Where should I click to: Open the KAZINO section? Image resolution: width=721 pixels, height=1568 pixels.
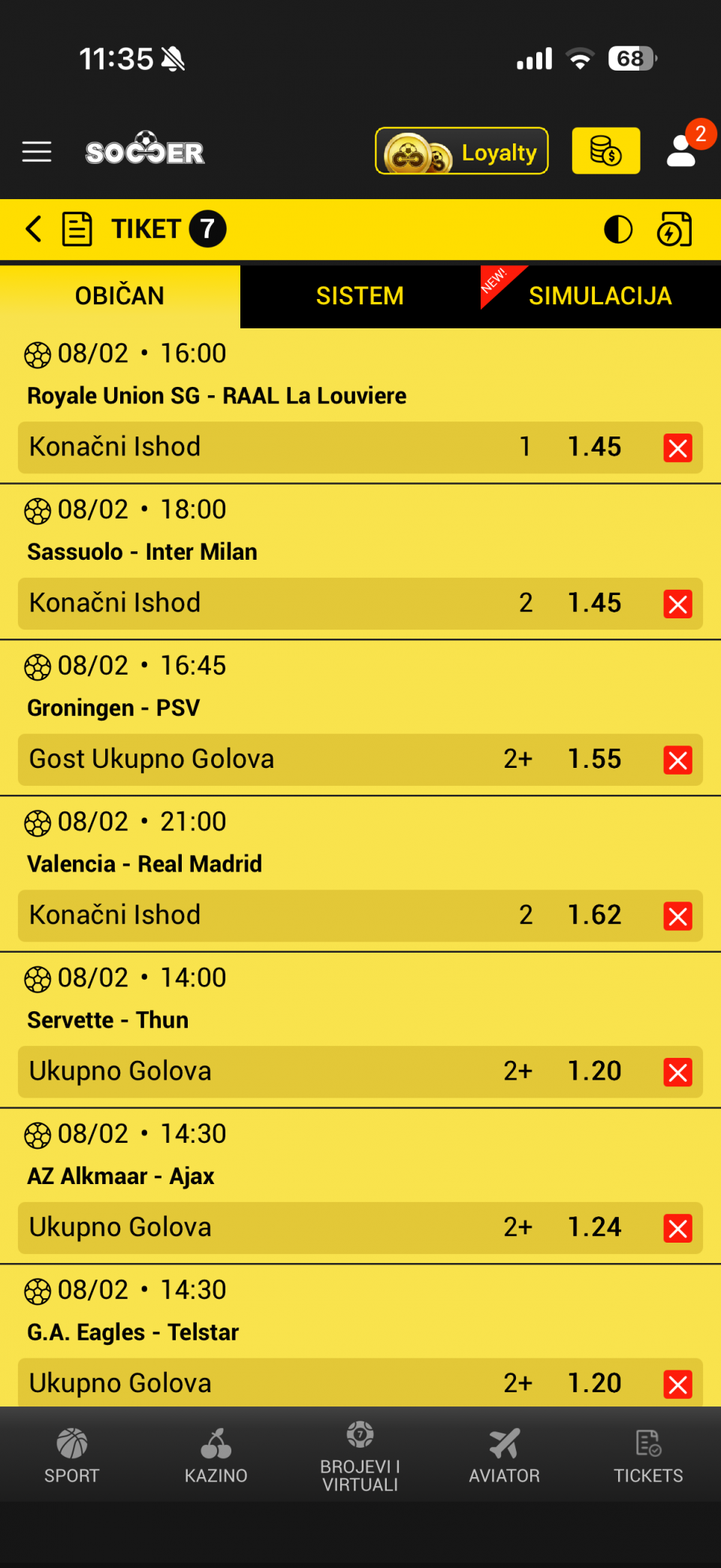coord(216,1455)
